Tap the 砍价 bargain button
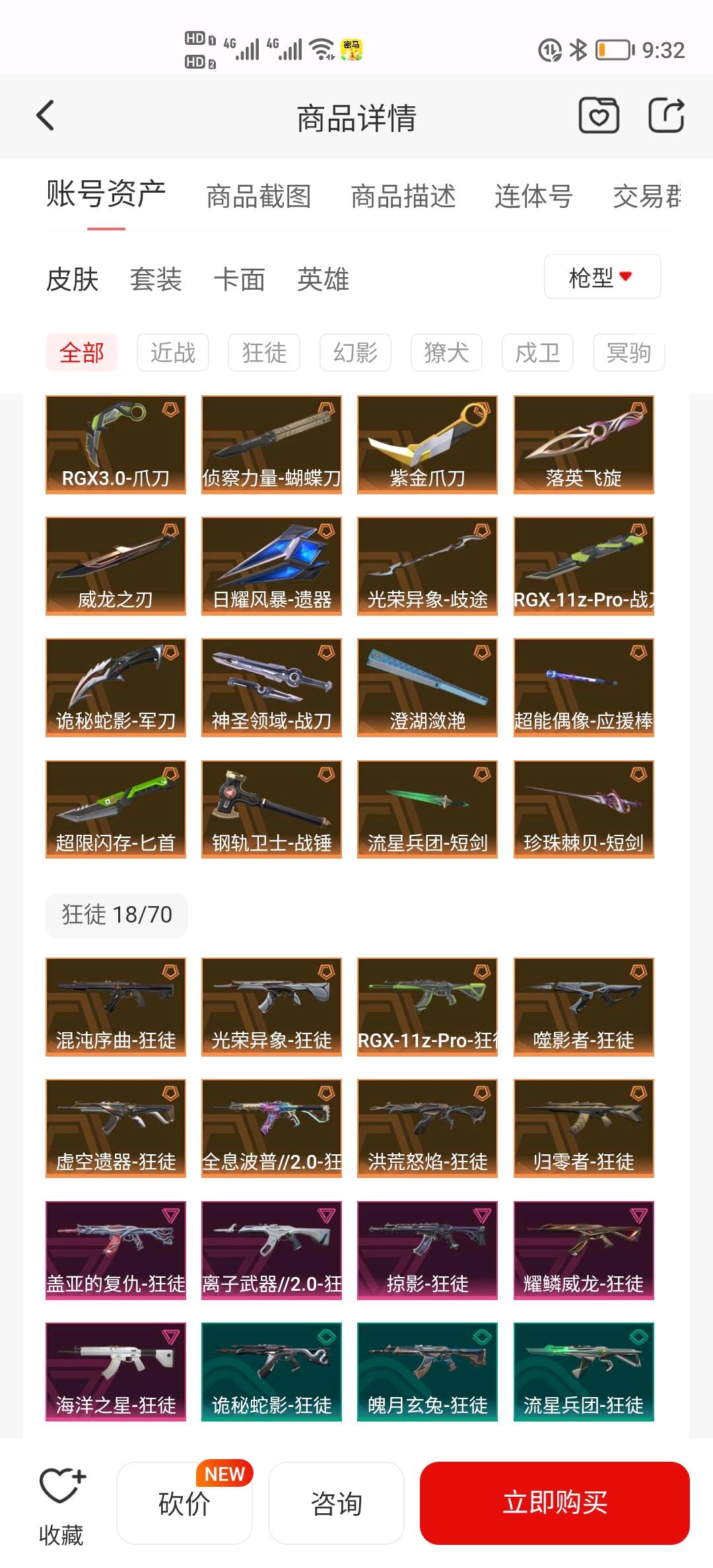This screenshot has width=713, height=1568. pos(185,1503)
